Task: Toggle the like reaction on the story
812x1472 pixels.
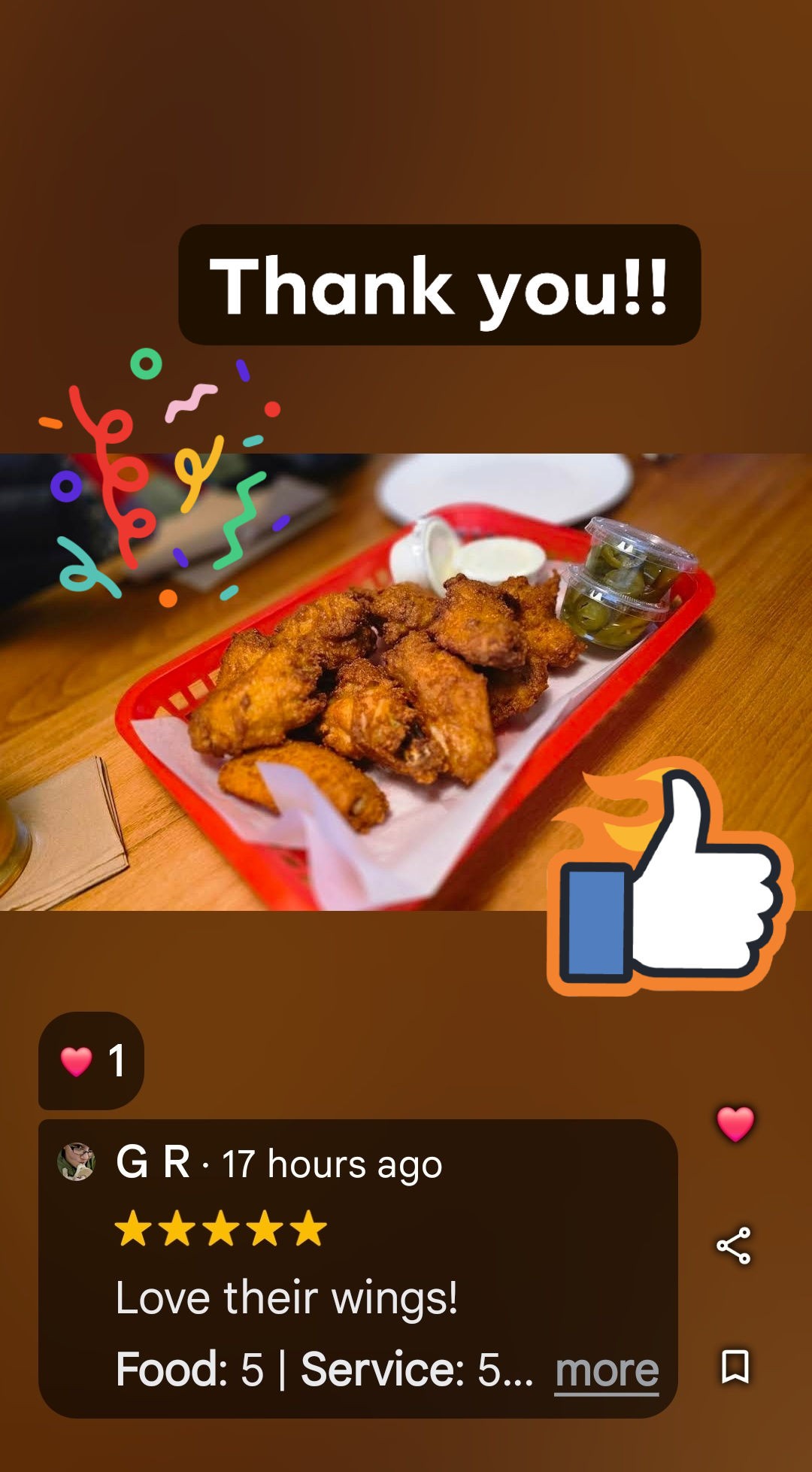Action: [x=735, y=1125]
